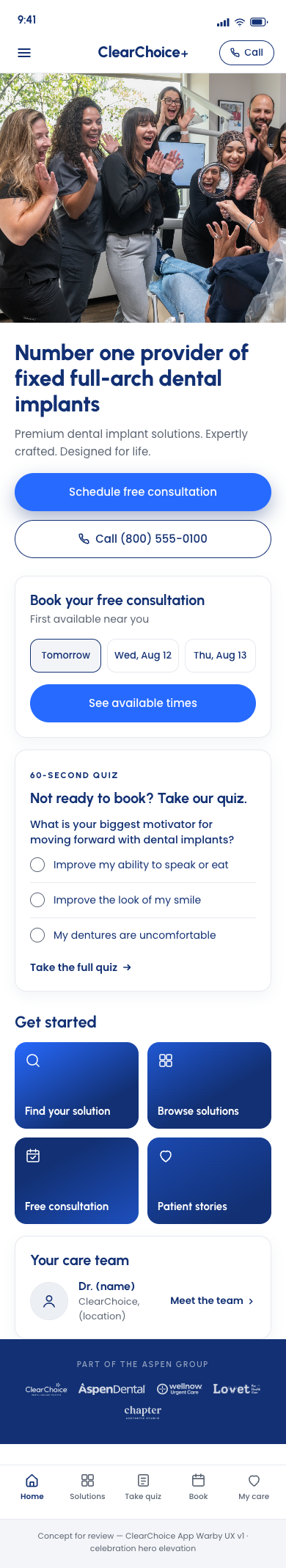Open the Browse solutions card
This screenshot has width=286, height=1568.
(x=210, y=1085)
